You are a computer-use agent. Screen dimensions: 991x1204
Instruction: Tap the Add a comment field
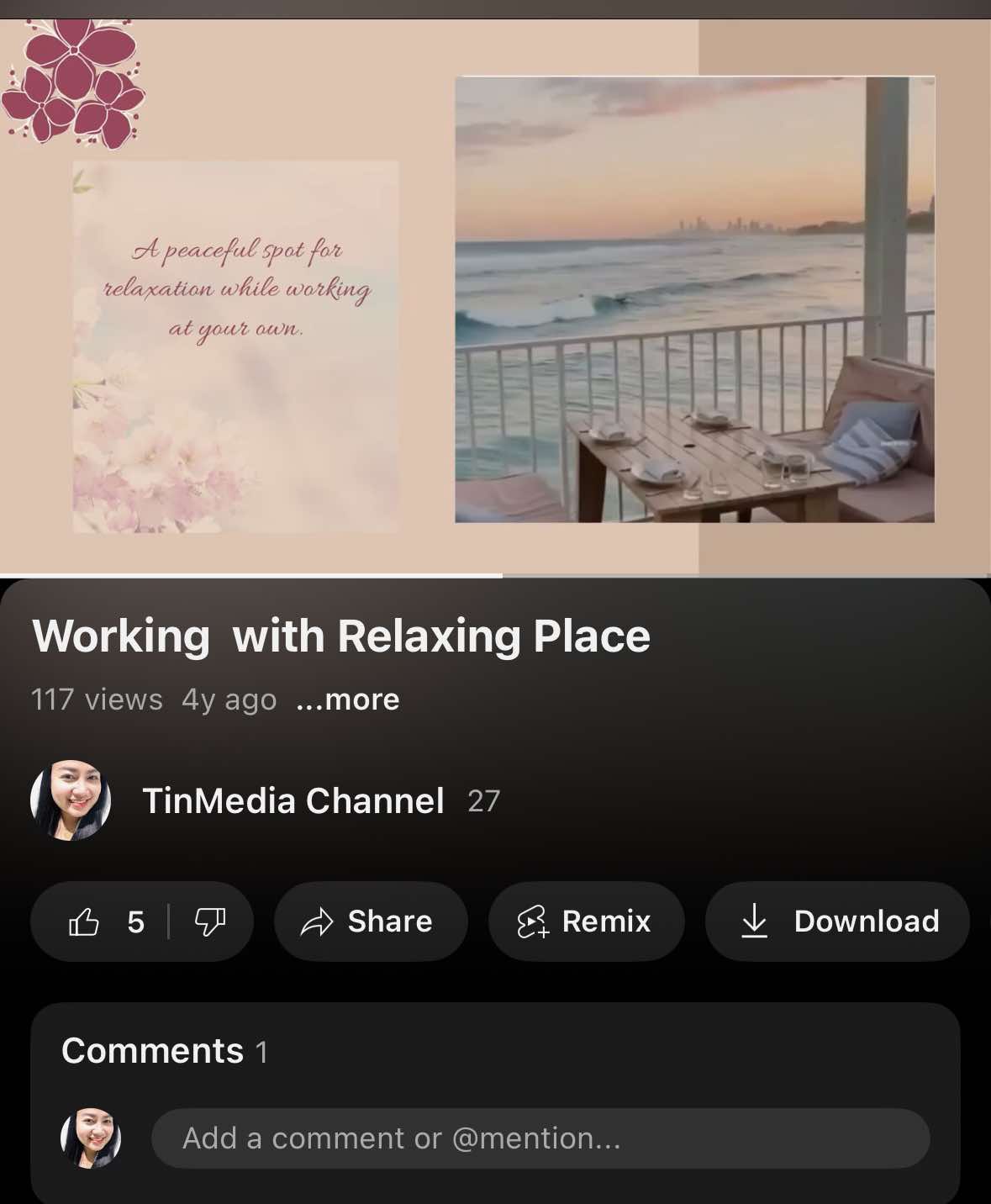coord(540,1138)
